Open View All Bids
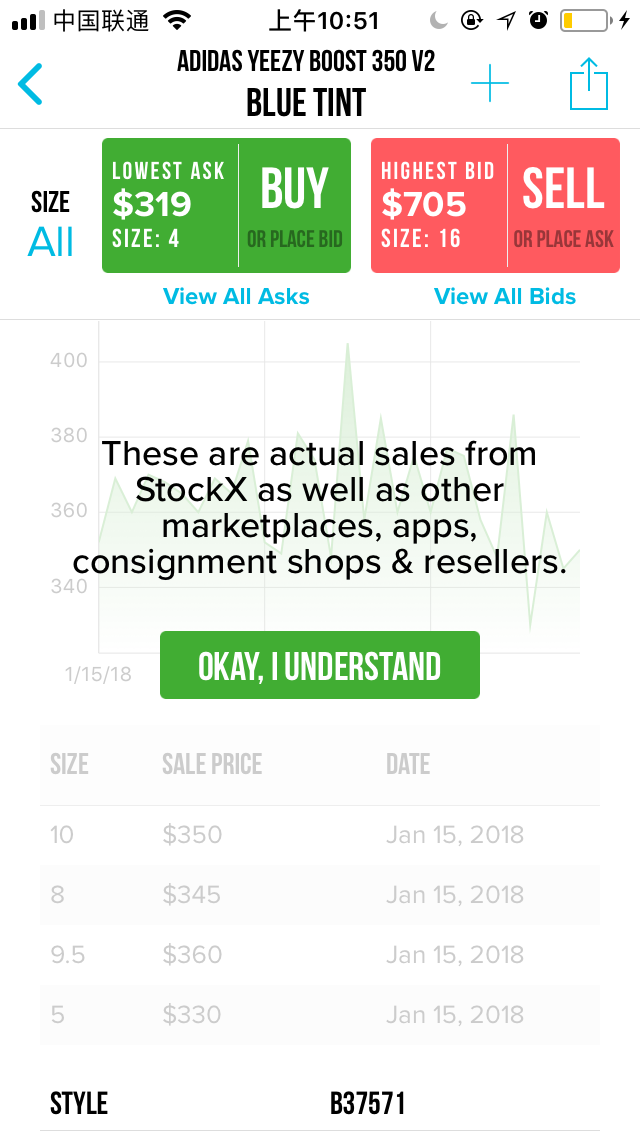The width and height of the screenshot is (640, 1136). (505, 296)
